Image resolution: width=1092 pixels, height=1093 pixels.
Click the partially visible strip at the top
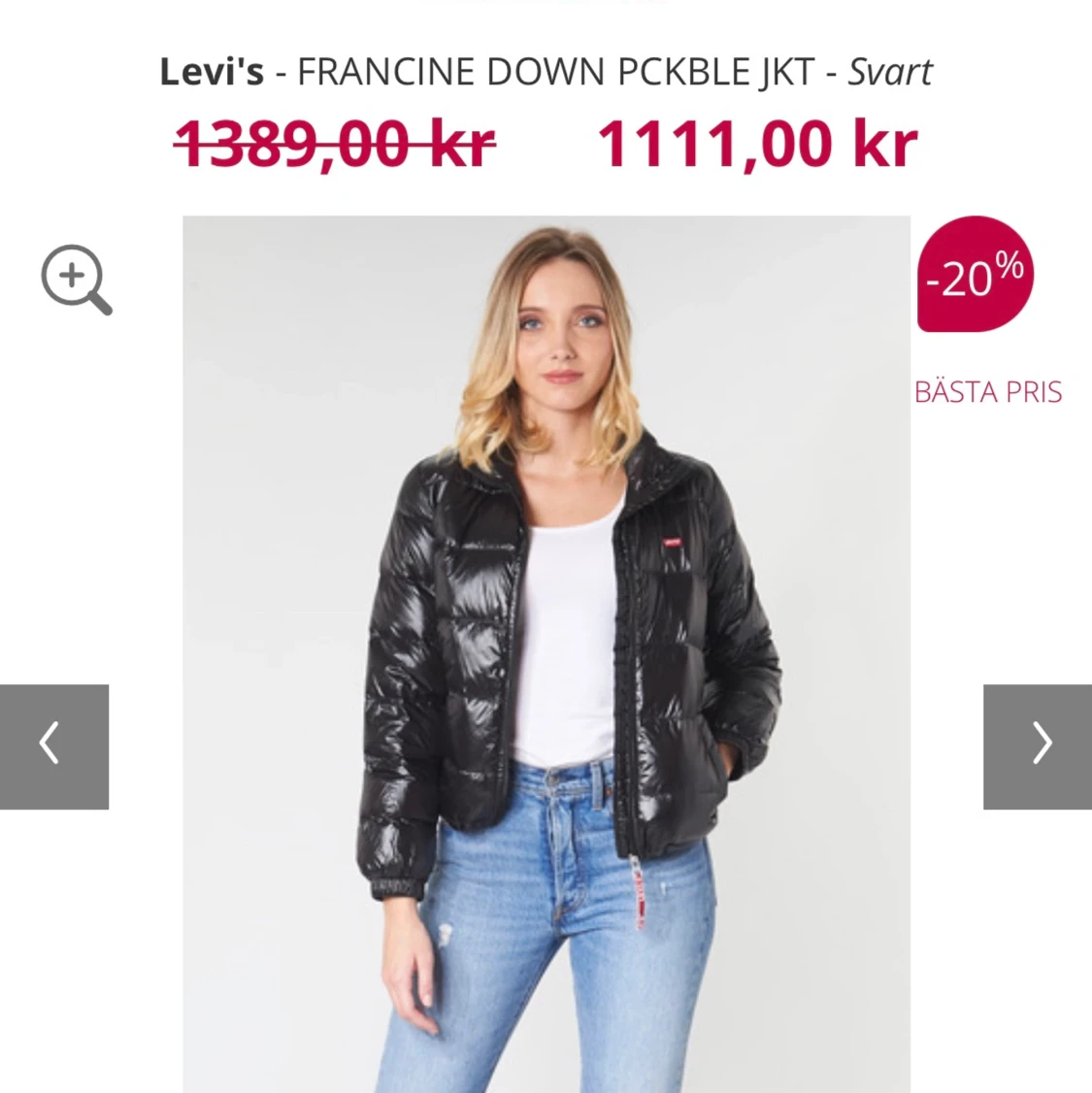[x=546, y=4]
